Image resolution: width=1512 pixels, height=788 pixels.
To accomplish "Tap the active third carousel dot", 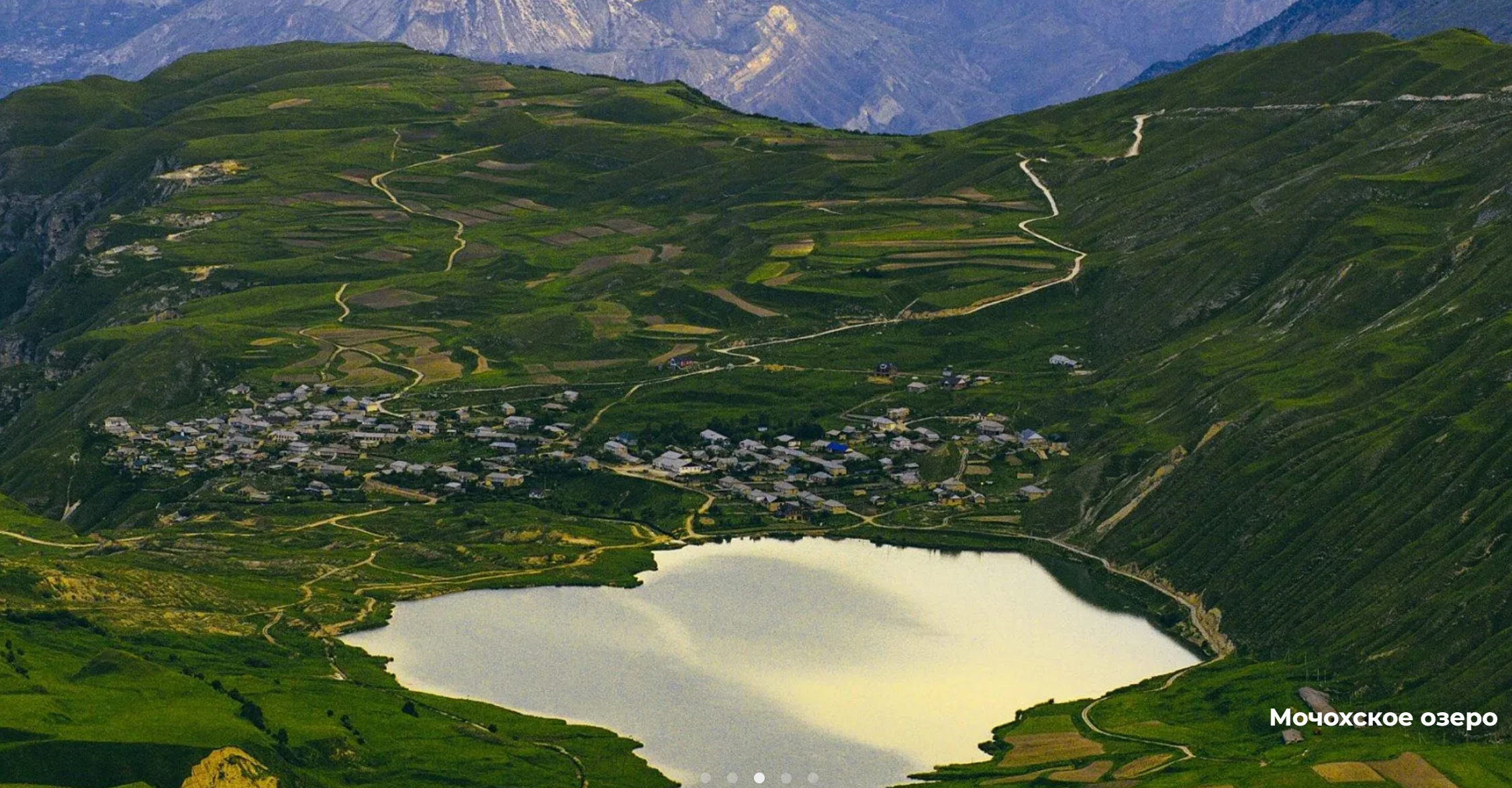I will click(759, 778).
